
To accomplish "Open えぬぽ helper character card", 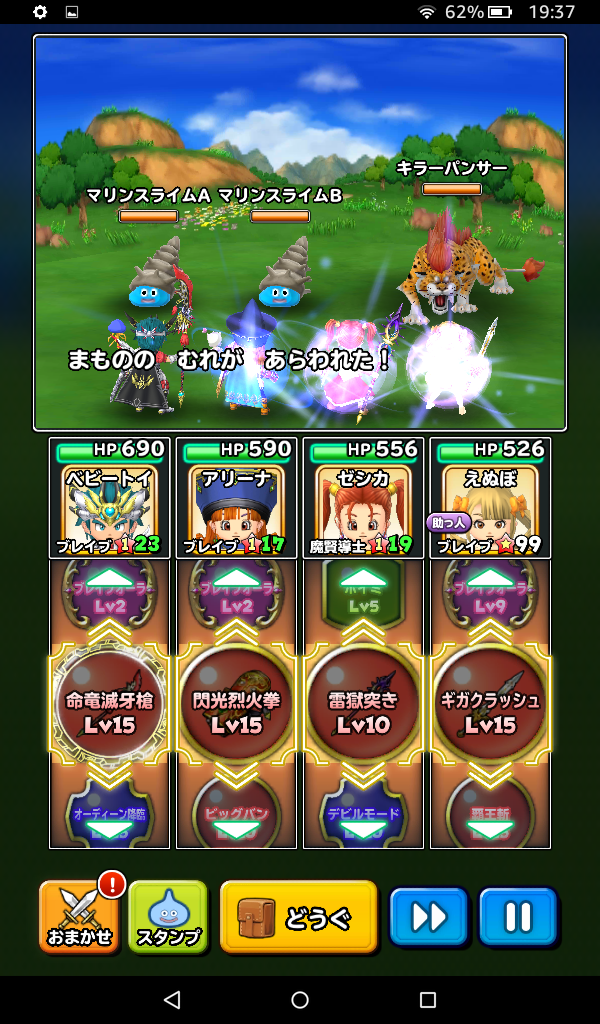I will pos(490,497).
